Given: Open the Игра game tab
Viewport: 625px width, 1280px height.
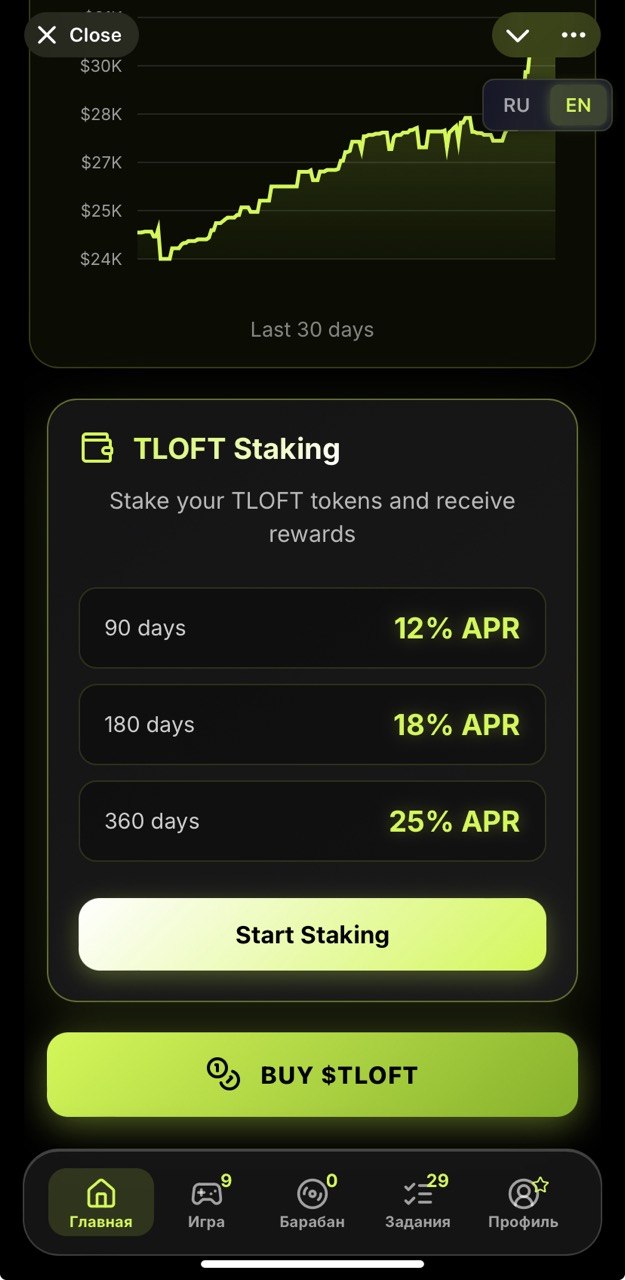Looking at the screenshot, I should (x=207, y=1202).
